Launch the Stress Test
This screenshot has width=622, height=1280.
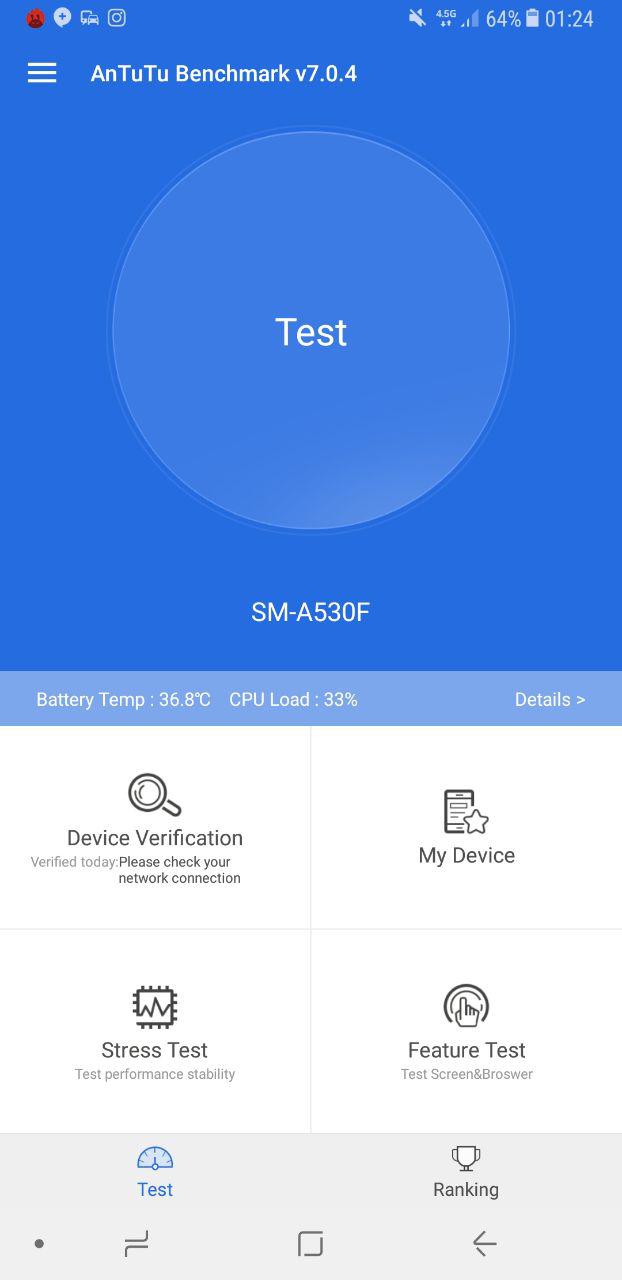pyautogui.click(x=155, y=1032)
